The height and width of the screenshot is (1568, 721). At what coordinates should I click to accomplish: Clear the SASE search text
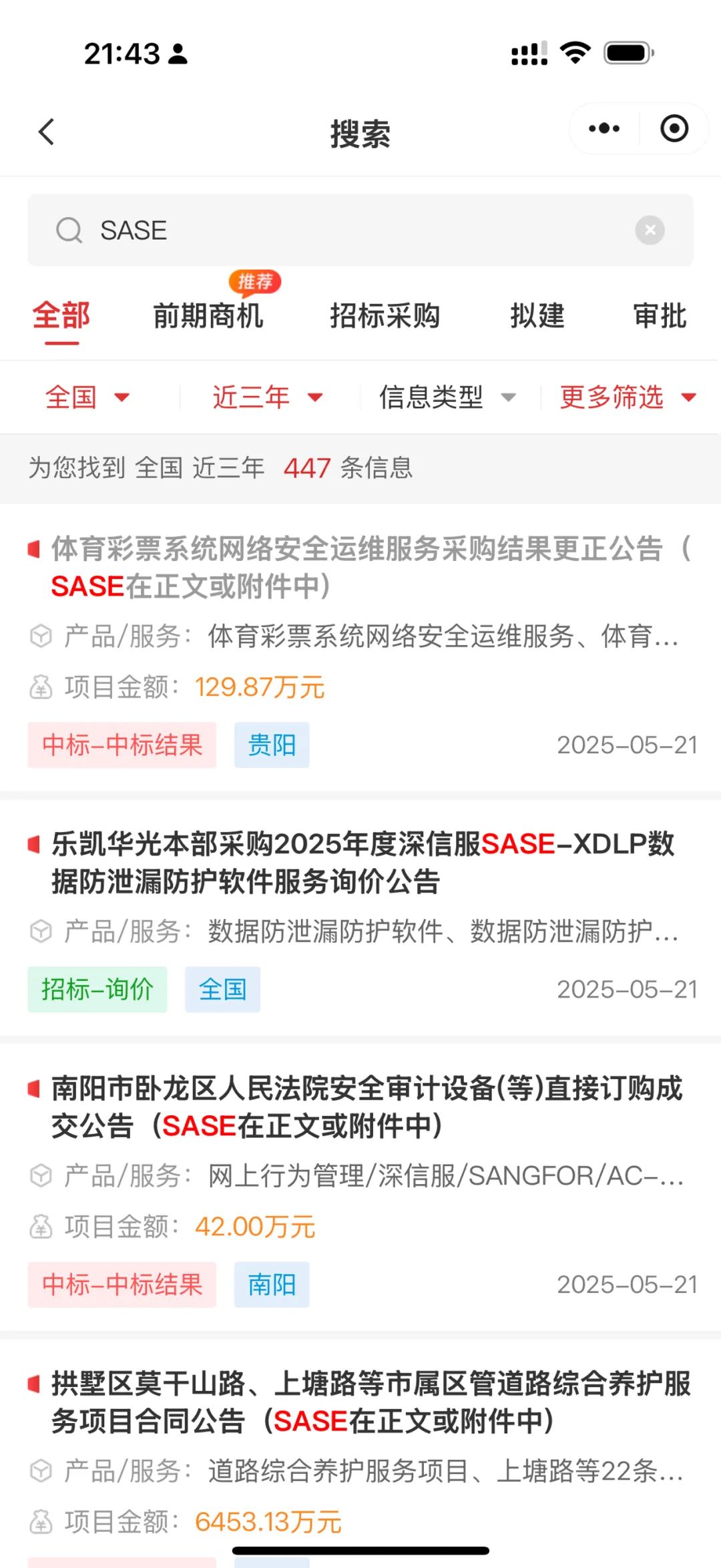(x=650, y=230)
